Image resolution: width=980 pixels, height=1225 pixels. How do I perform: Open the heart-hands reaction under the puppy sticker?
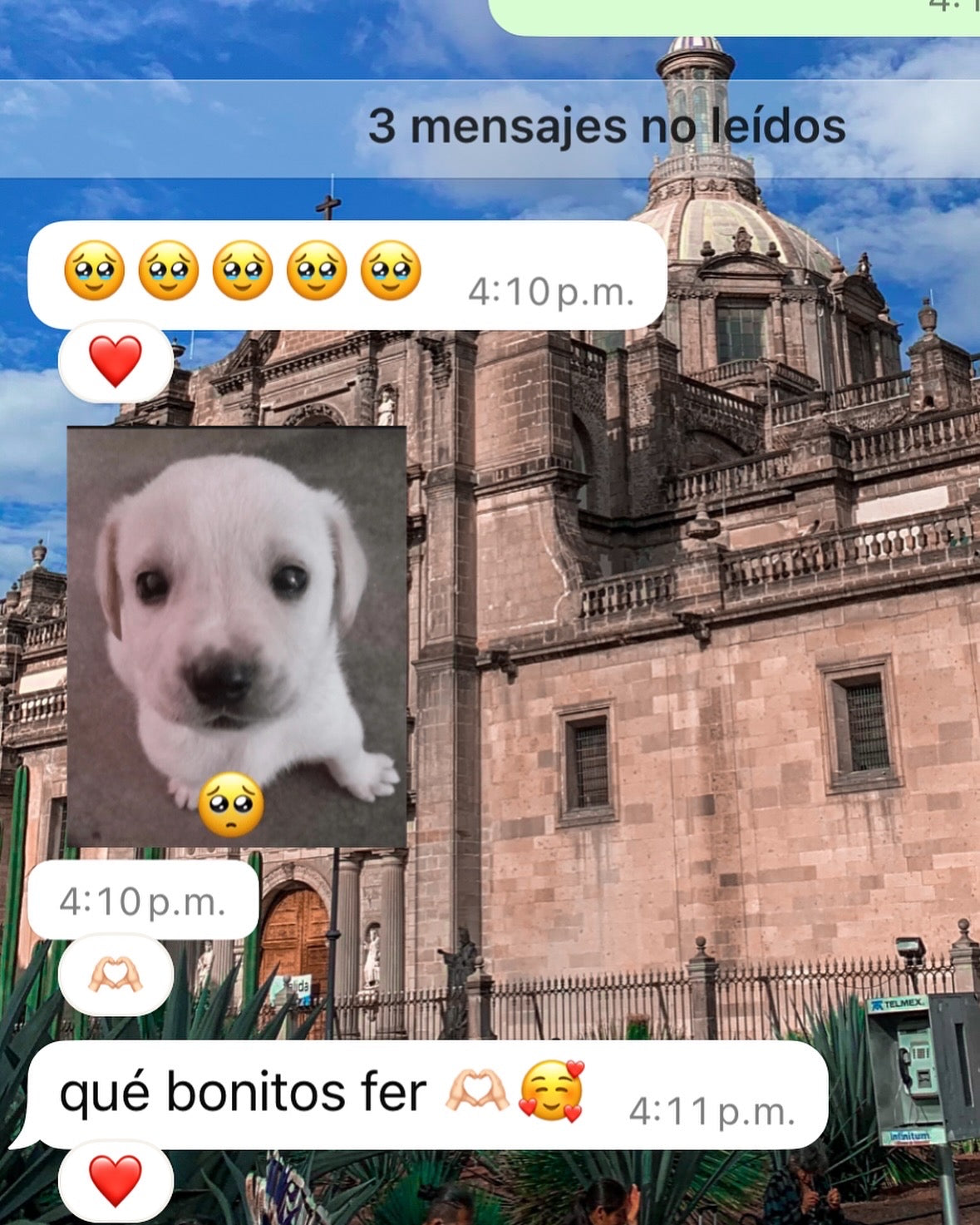pos(115,976)
